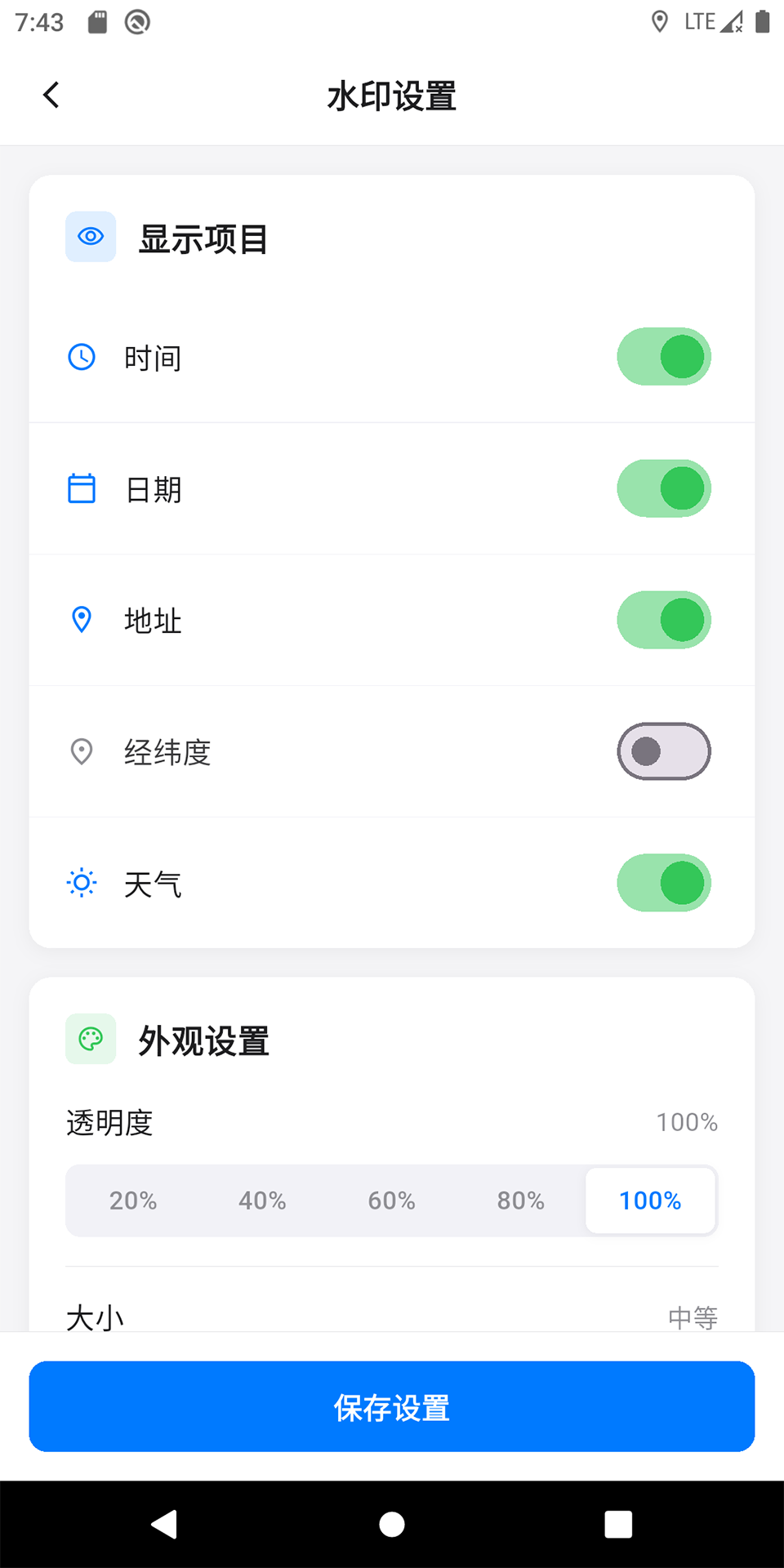Viewport: 784px width, 1568px height.
Task: Click the clock icon next to 时间
Action: coord(81,357)
